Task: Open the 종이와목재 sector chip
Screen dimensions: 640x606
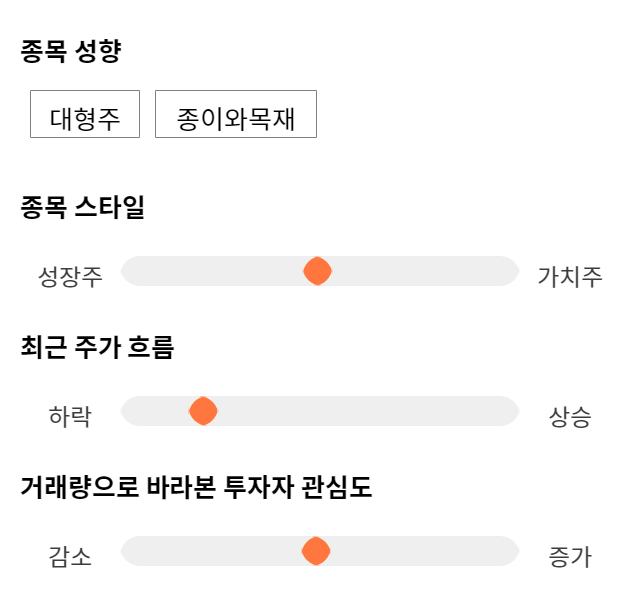Action: pos(236,114)
